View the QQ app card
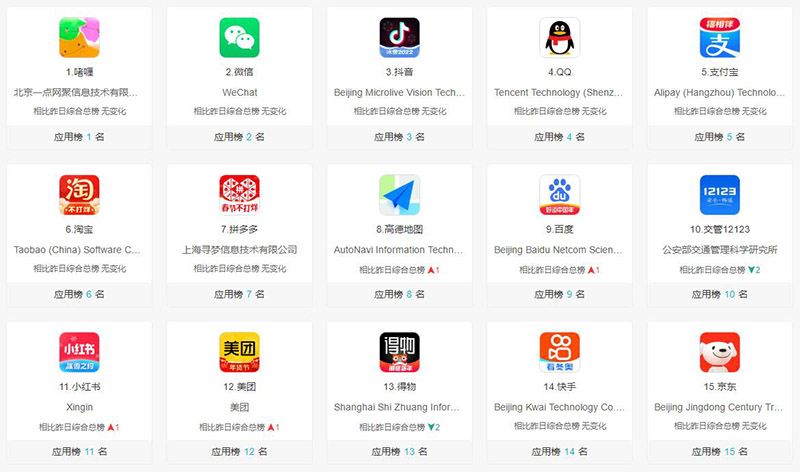The width and height of the screenshot is (800, 472). tap(559, 39)
